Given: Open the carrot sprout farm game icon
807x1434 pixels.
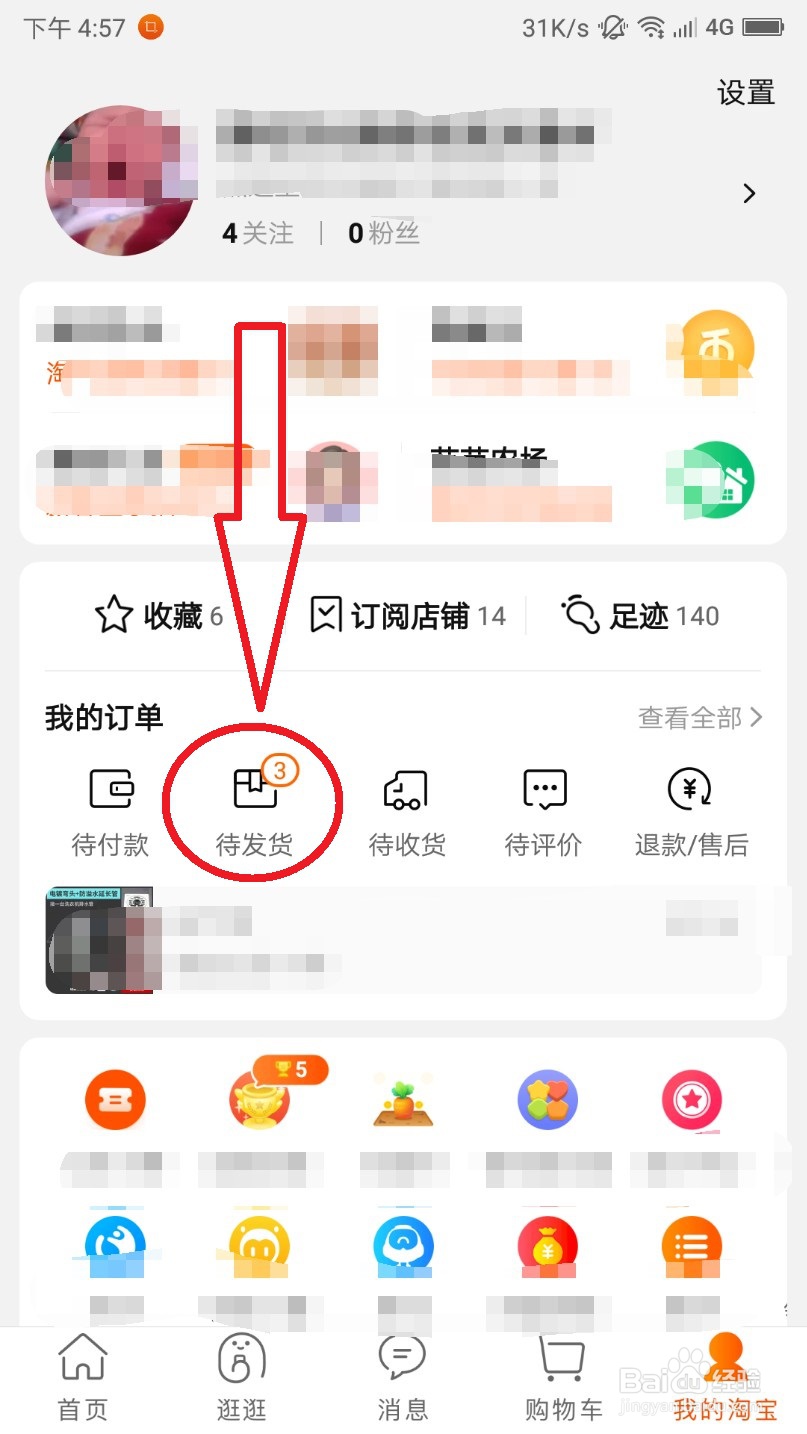Looking at the screenshot, I should [403, 1100].
